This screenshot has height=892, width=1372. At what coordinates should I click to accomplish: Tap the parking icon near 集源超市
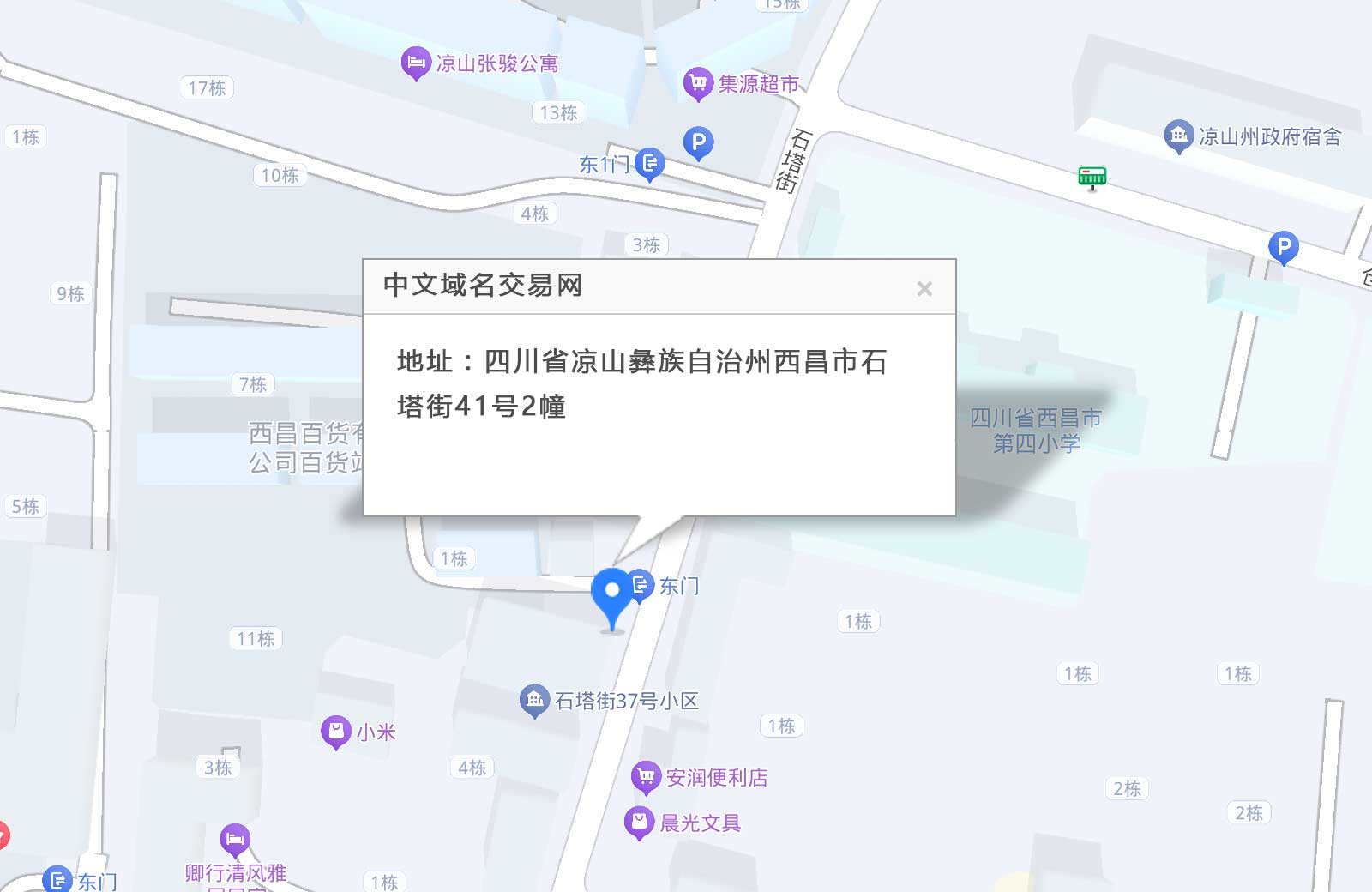698,142
